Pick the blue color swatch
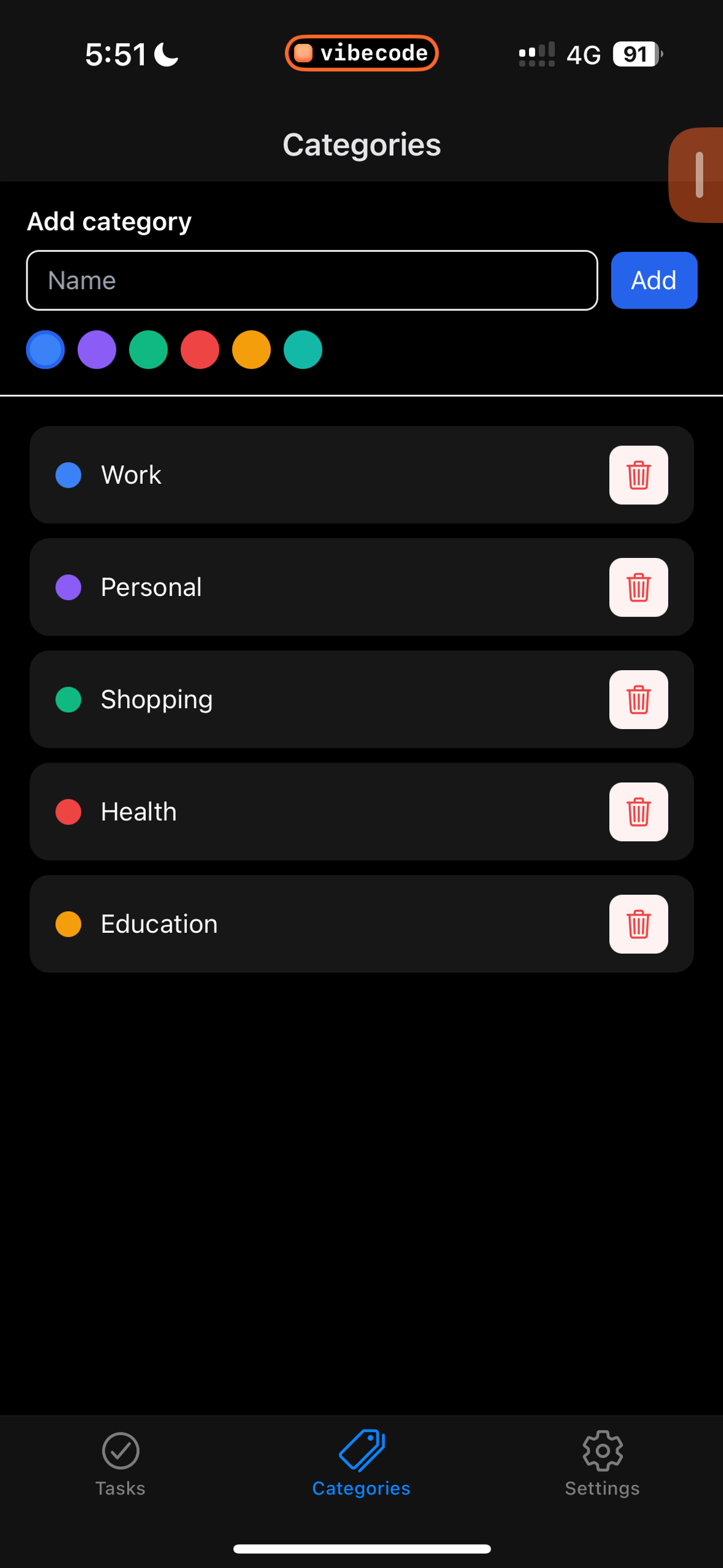This screenshot has height=1568, width=723. coord(46,350)
